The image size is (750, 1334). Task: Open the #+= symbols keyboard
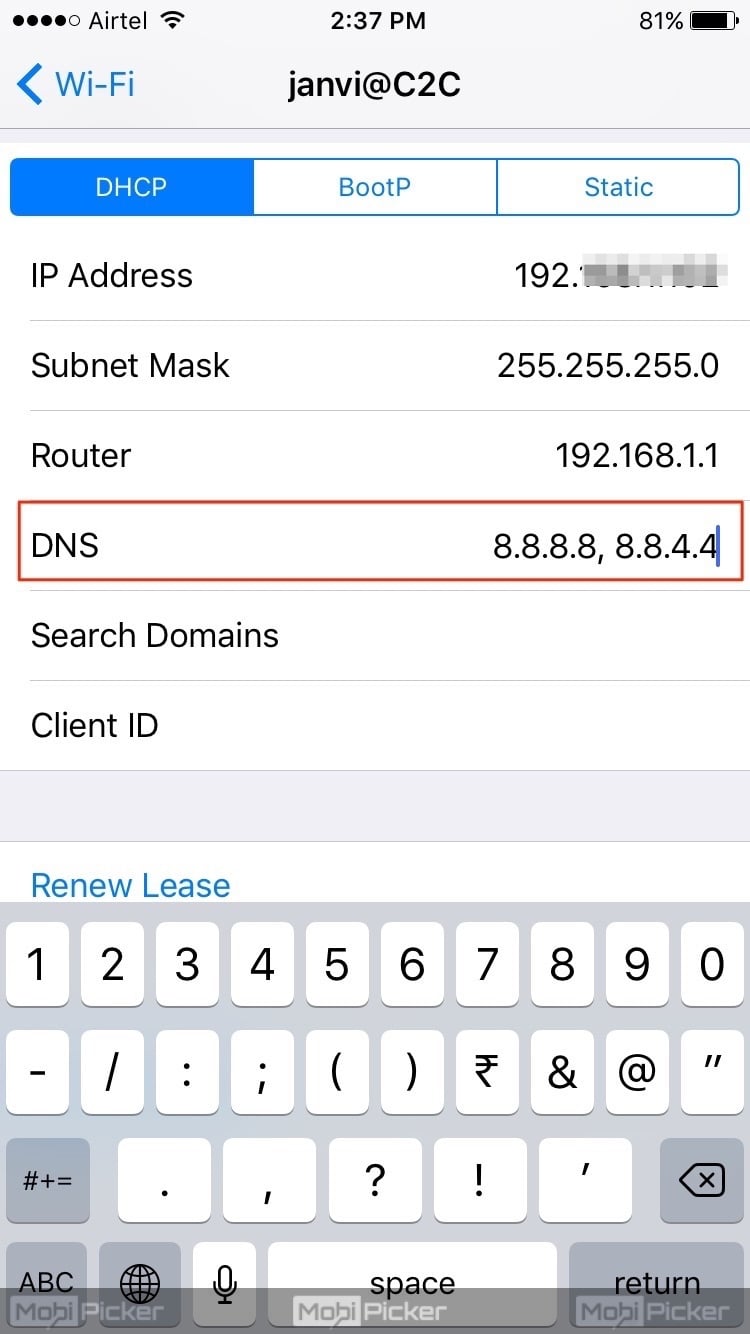click(47, 1180)
